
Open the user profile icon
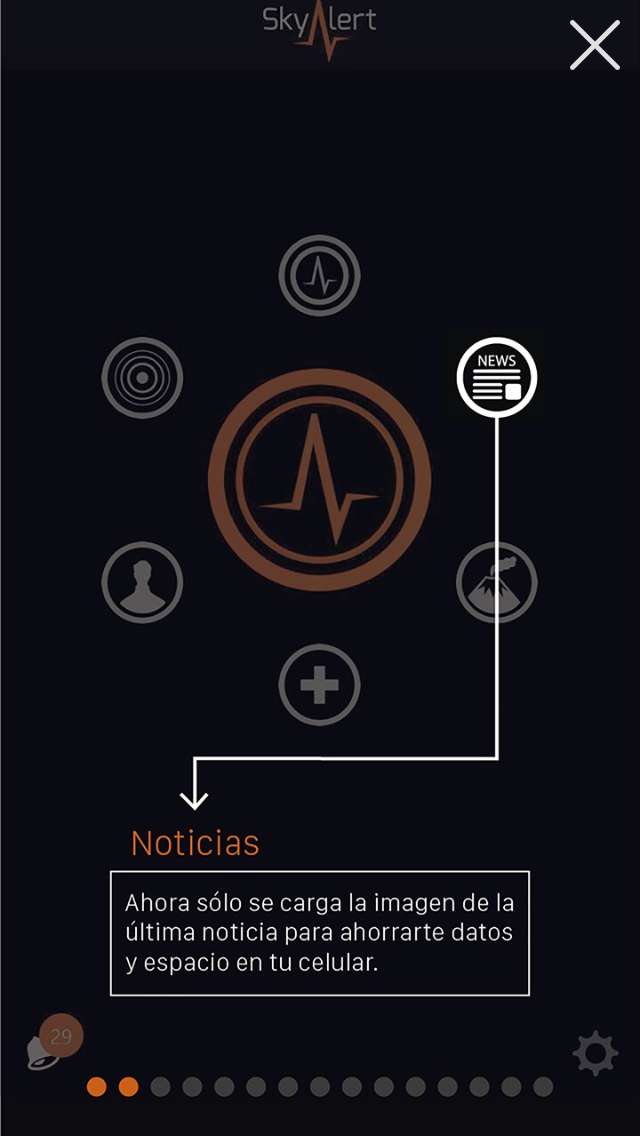point(142,582)
